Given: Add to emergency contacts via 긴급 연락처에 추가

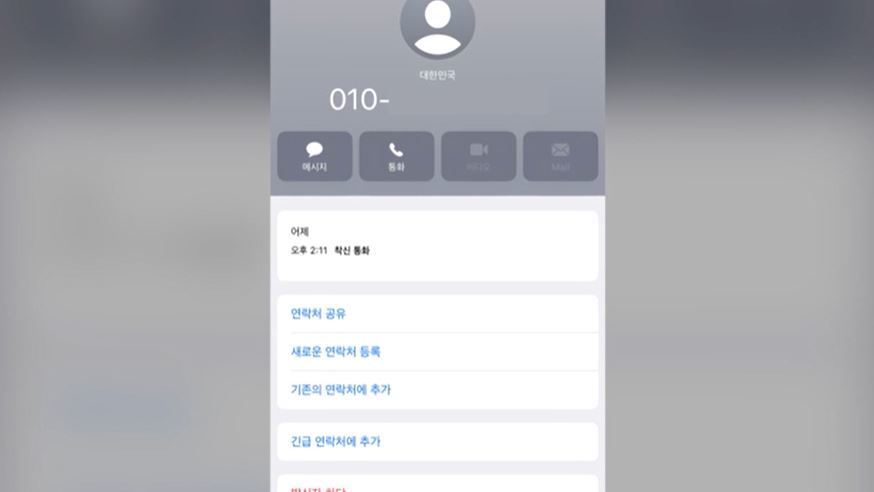Looking at the screenshot, I should pyautogui.click(x=336, y=442).
